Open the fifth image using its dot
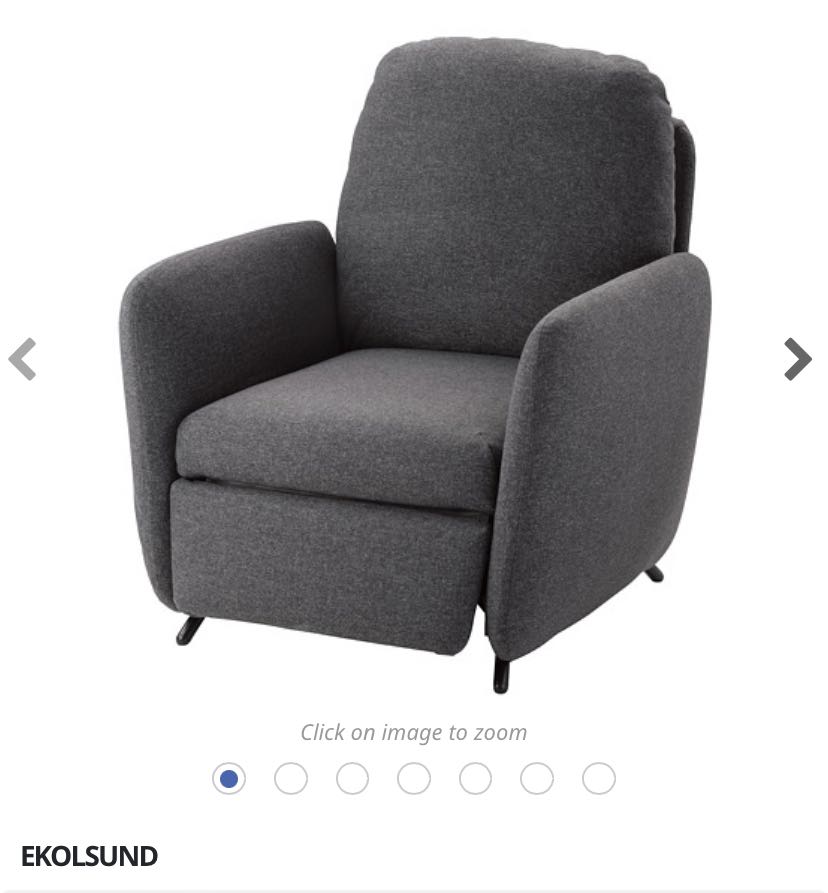The width and height of the screenshot is (828, 893). click(x=476, y=778)
